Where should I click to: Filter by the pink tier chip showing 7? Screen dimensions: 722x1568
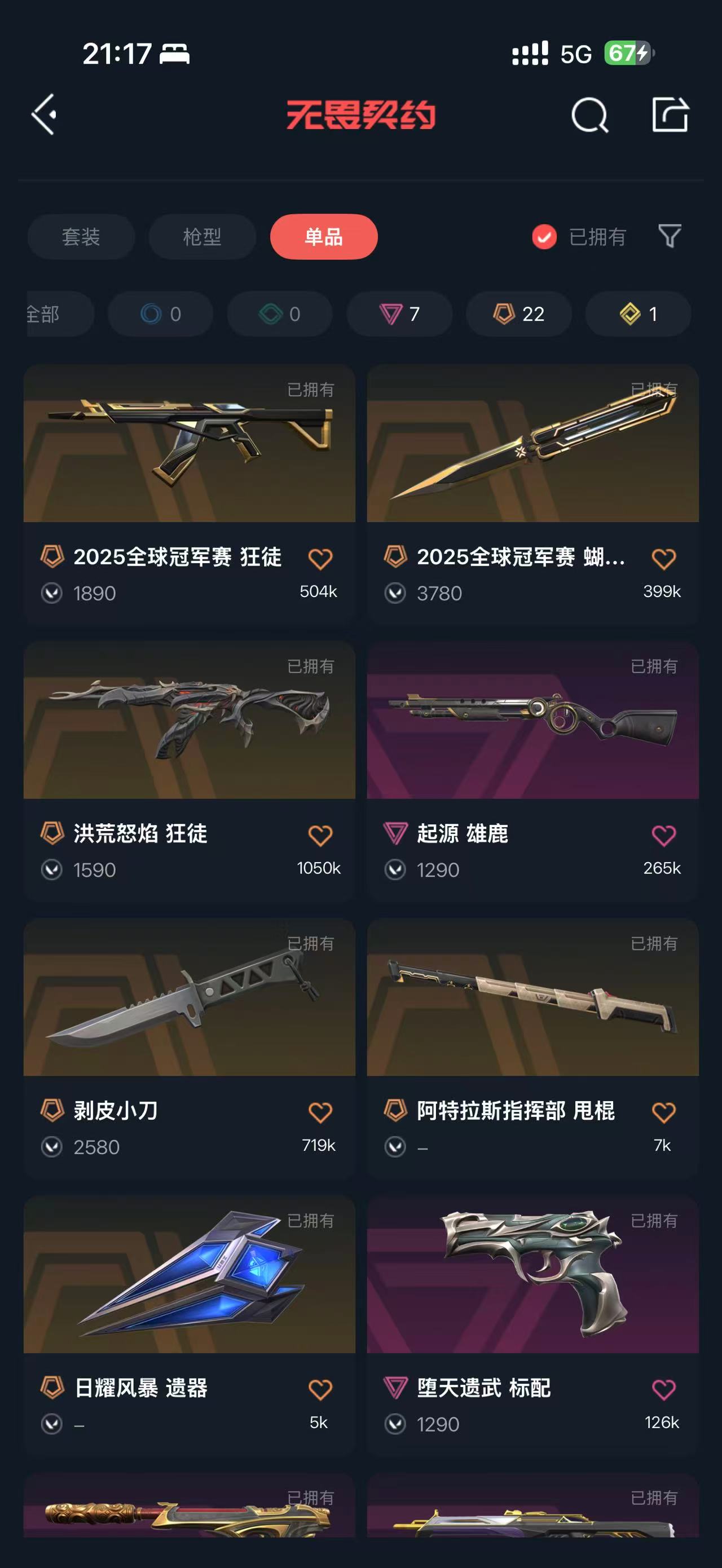pyautogui.click(x=399, y=314)
